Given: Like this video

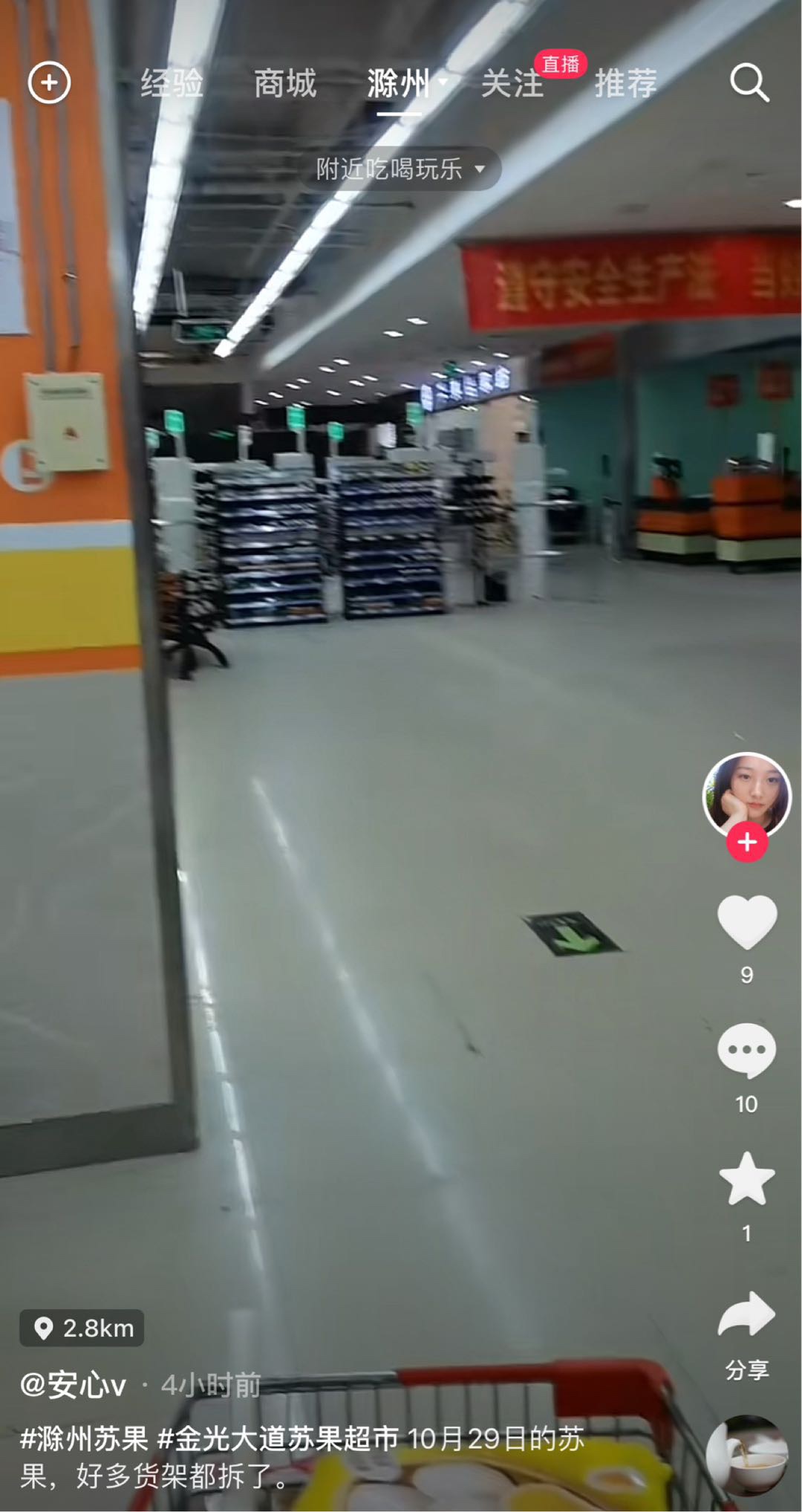Looking at the screenshot, I should 746,921.
